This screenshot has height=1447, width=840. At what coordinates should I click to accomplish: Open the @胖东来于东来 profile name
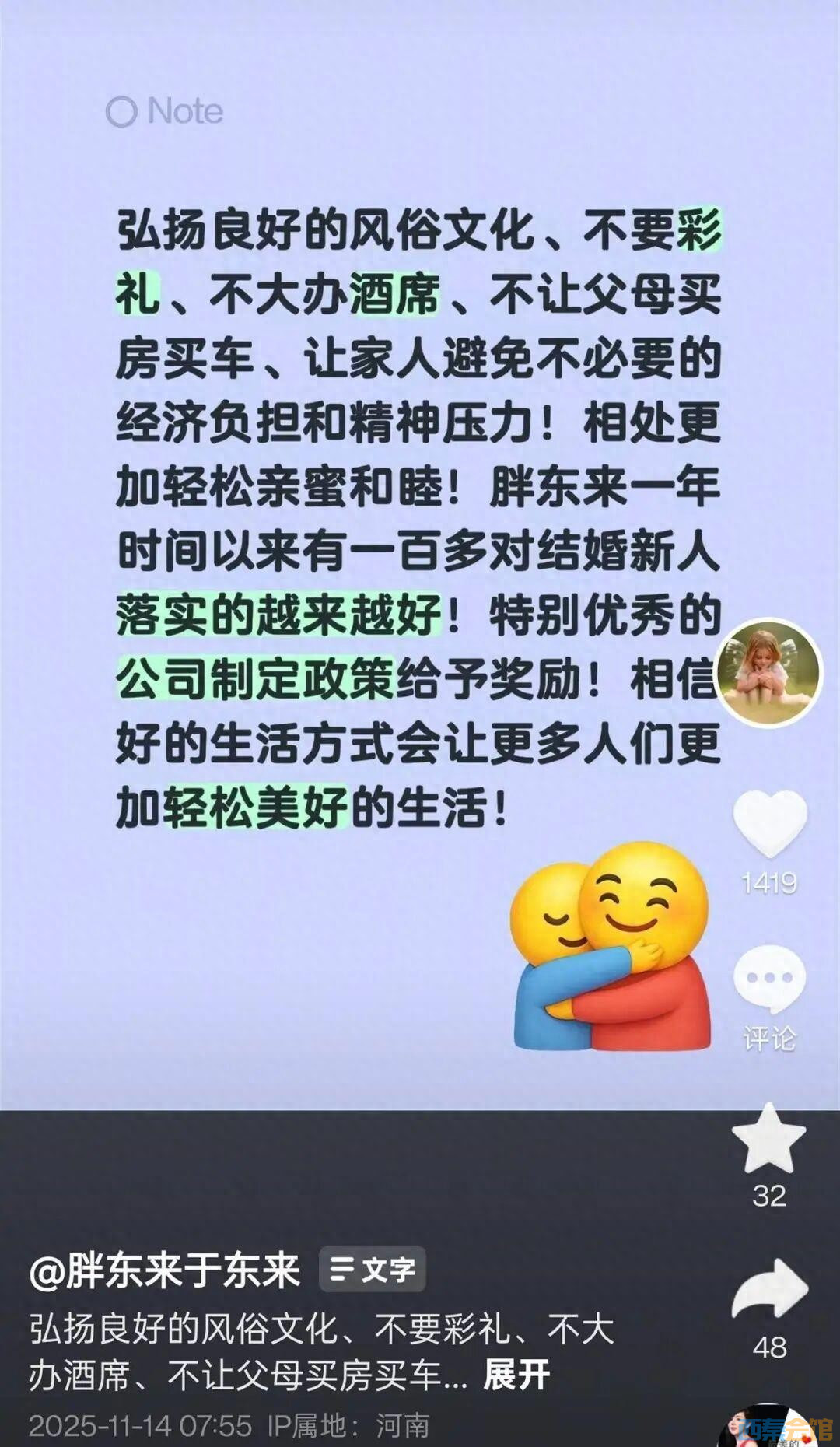click(x=165, y=1270)
